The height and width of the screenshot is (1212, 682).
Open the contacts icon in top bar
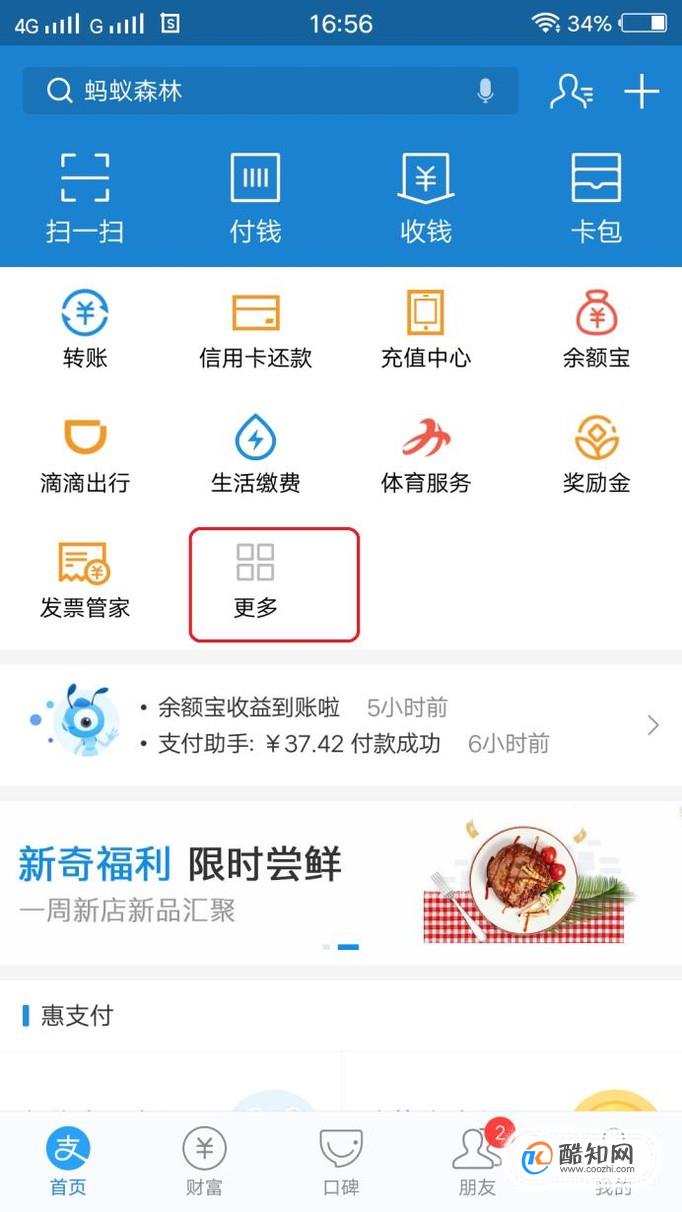[x=571, y=92]
